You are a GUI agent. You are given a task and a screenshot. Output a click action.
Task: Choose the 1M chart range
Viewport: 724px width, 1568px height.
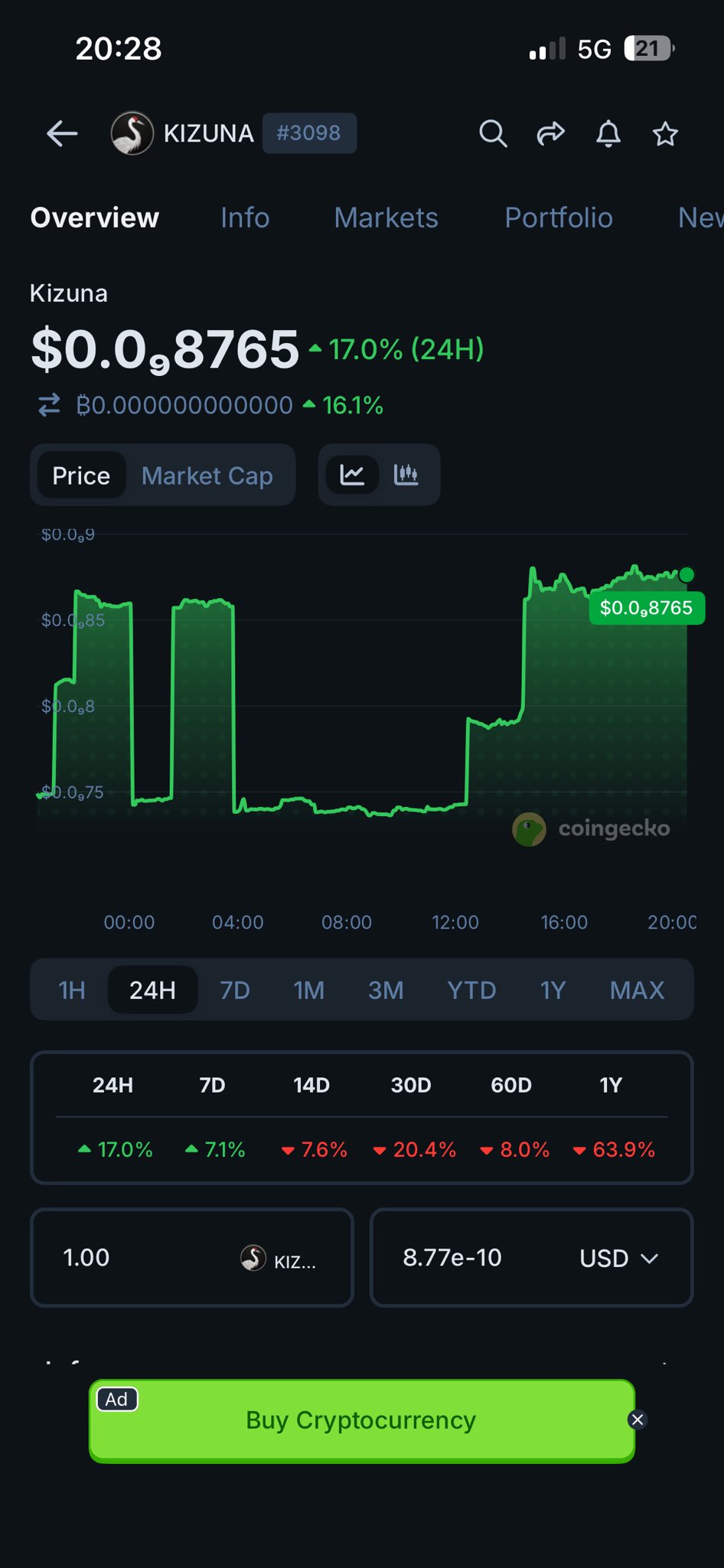tap(309, 990)
